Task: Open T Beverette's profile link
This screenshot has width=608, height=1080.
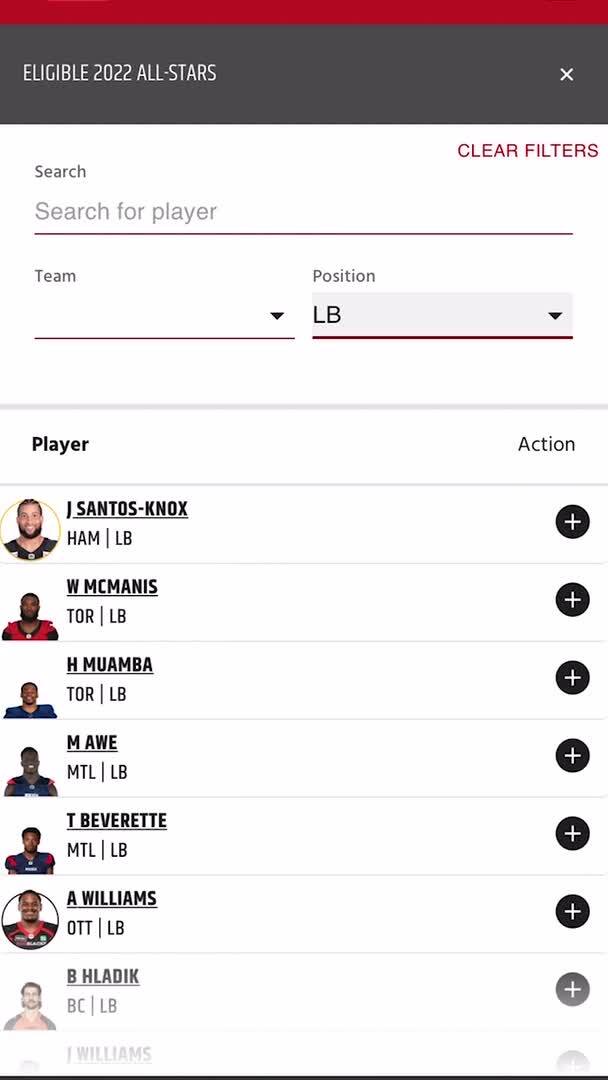Action: coord(116,820)
